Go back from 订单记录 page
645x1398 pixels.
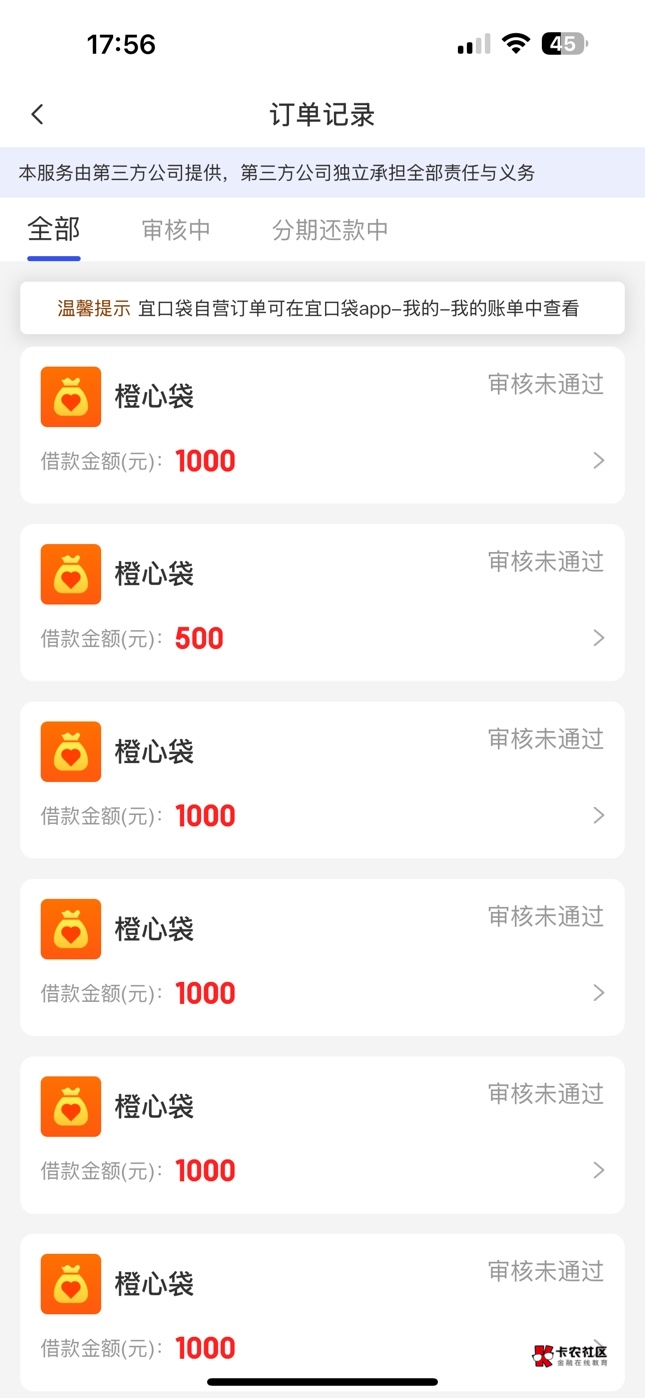pyautogui.click(x=38, y=114)
